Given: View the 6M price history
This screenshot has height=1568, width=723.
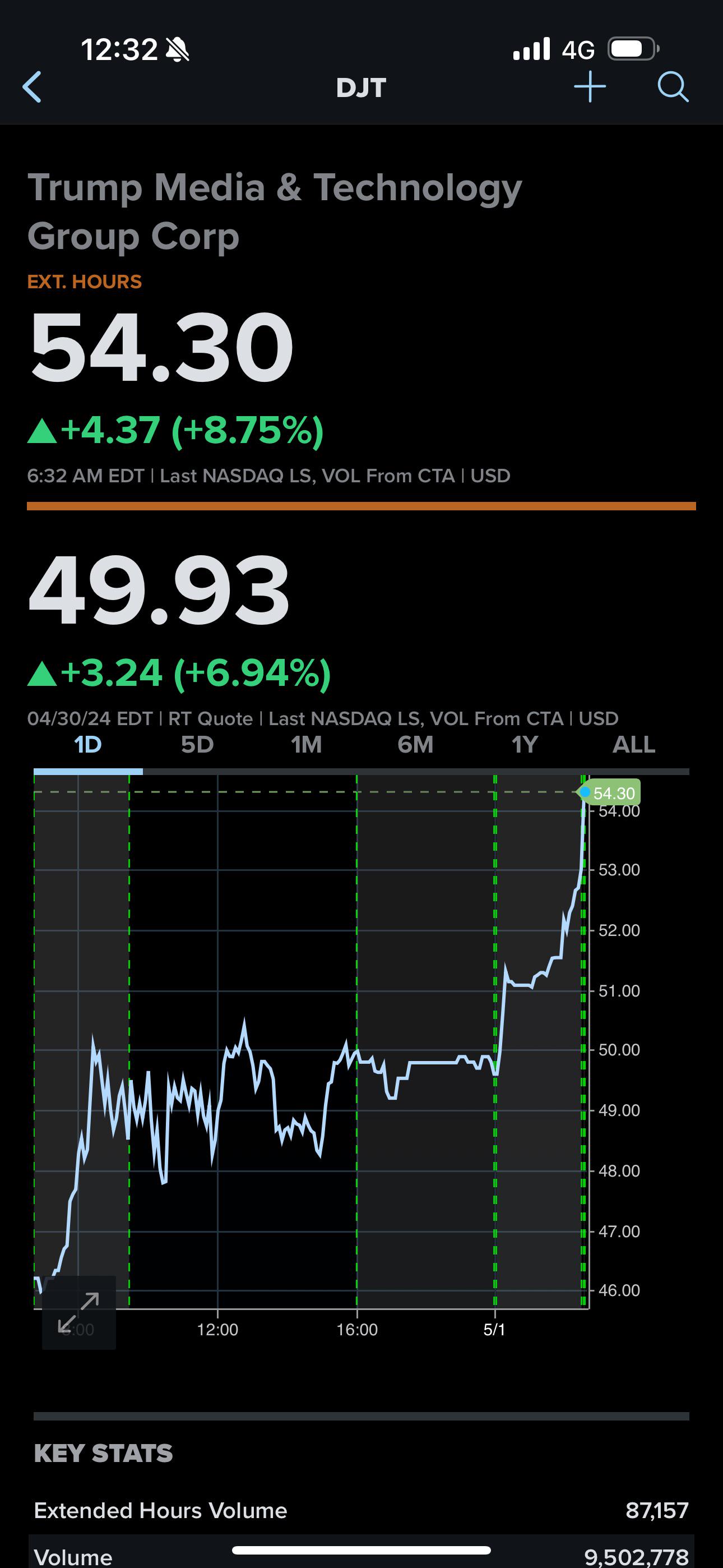Looking at the screenshot, I should 416,744.
